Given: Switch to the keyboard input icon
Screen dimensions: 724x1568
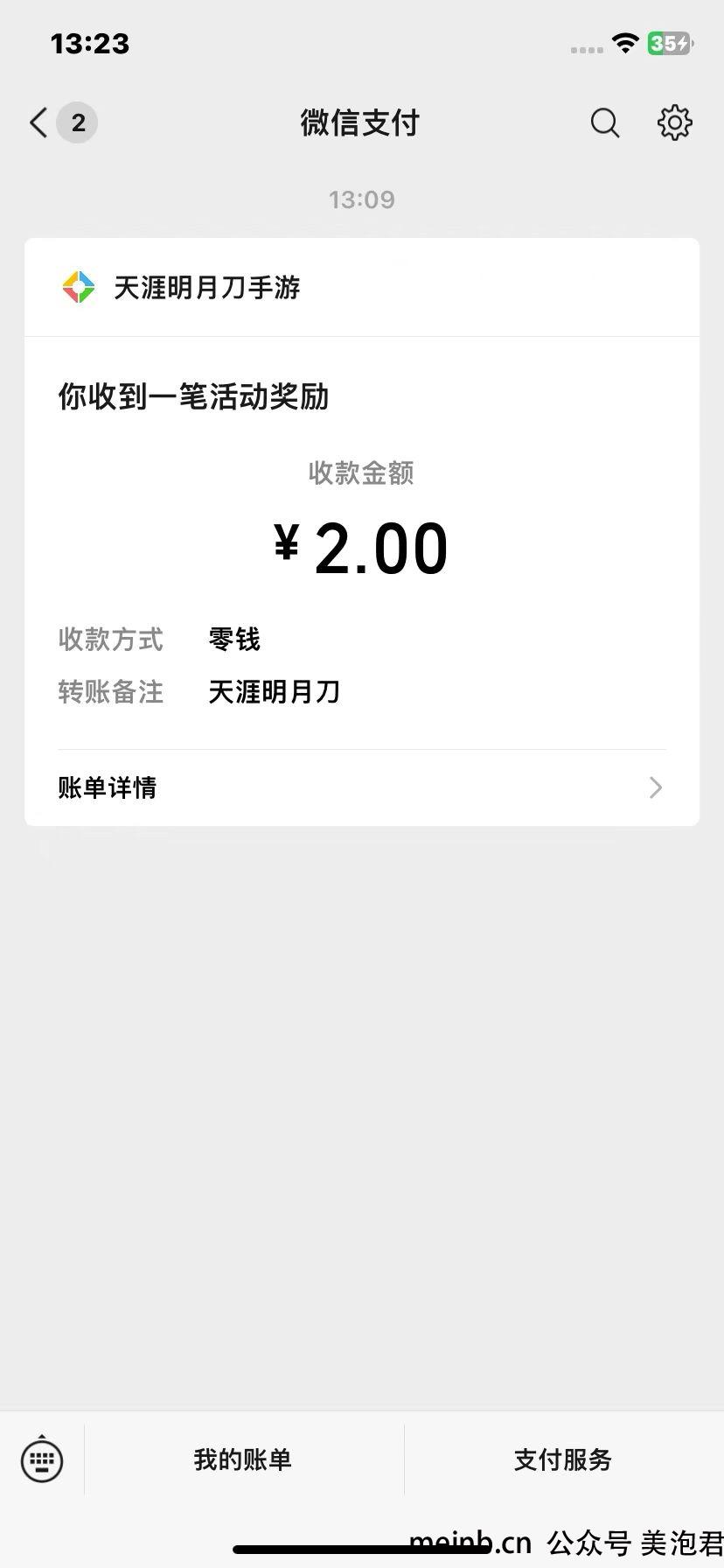Looking at the screenshot, I should click(x=42, y=1459).
